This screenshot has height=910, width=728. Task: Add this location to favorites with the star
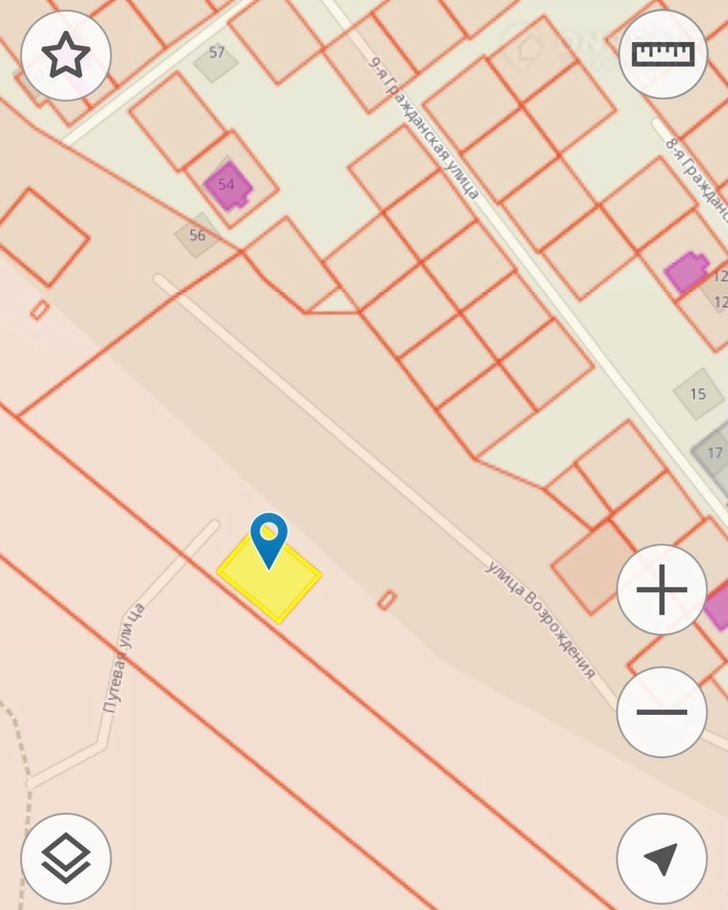(66, 55)
